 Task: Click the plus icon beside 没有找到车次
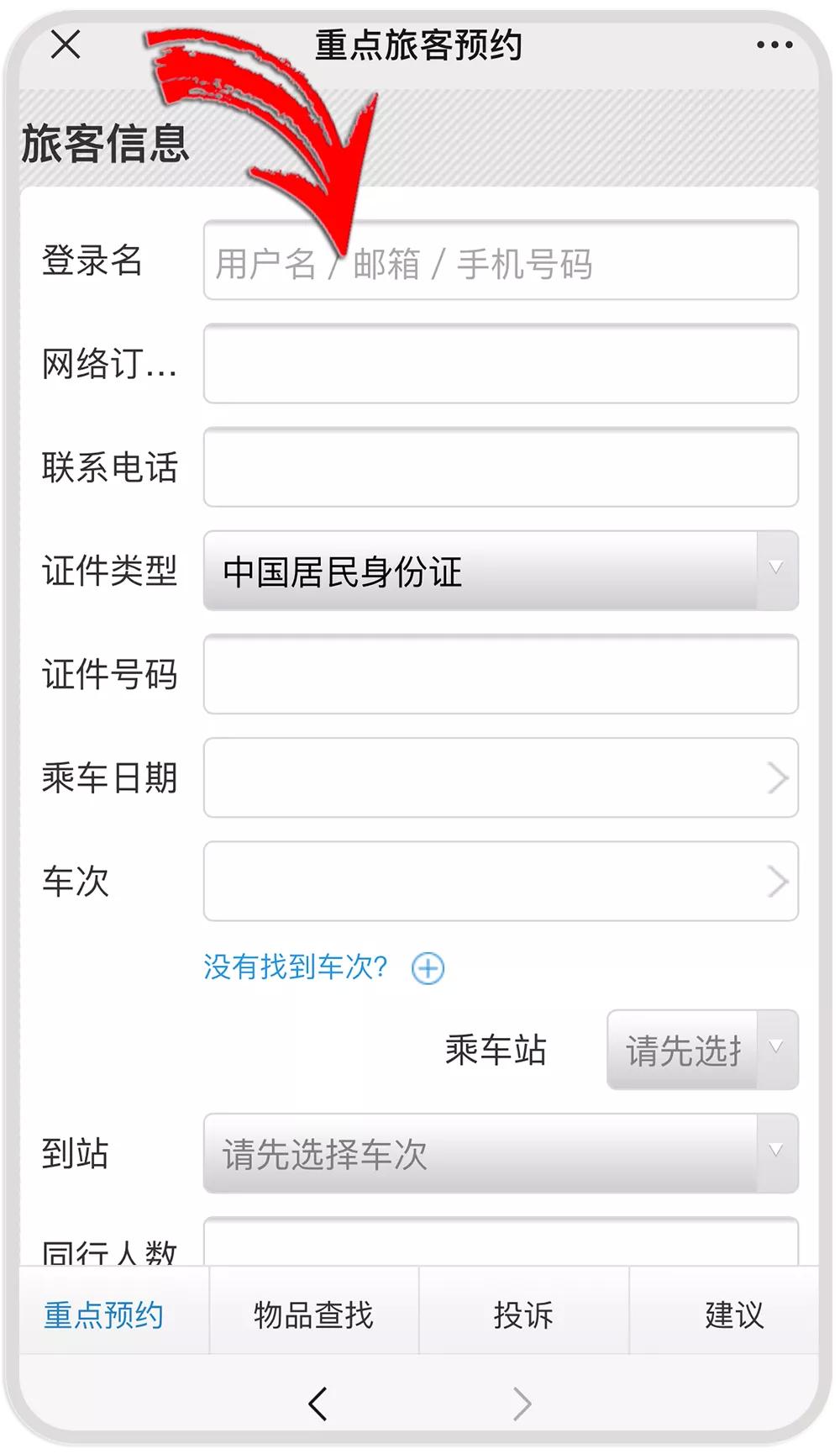tap(428, 968)
